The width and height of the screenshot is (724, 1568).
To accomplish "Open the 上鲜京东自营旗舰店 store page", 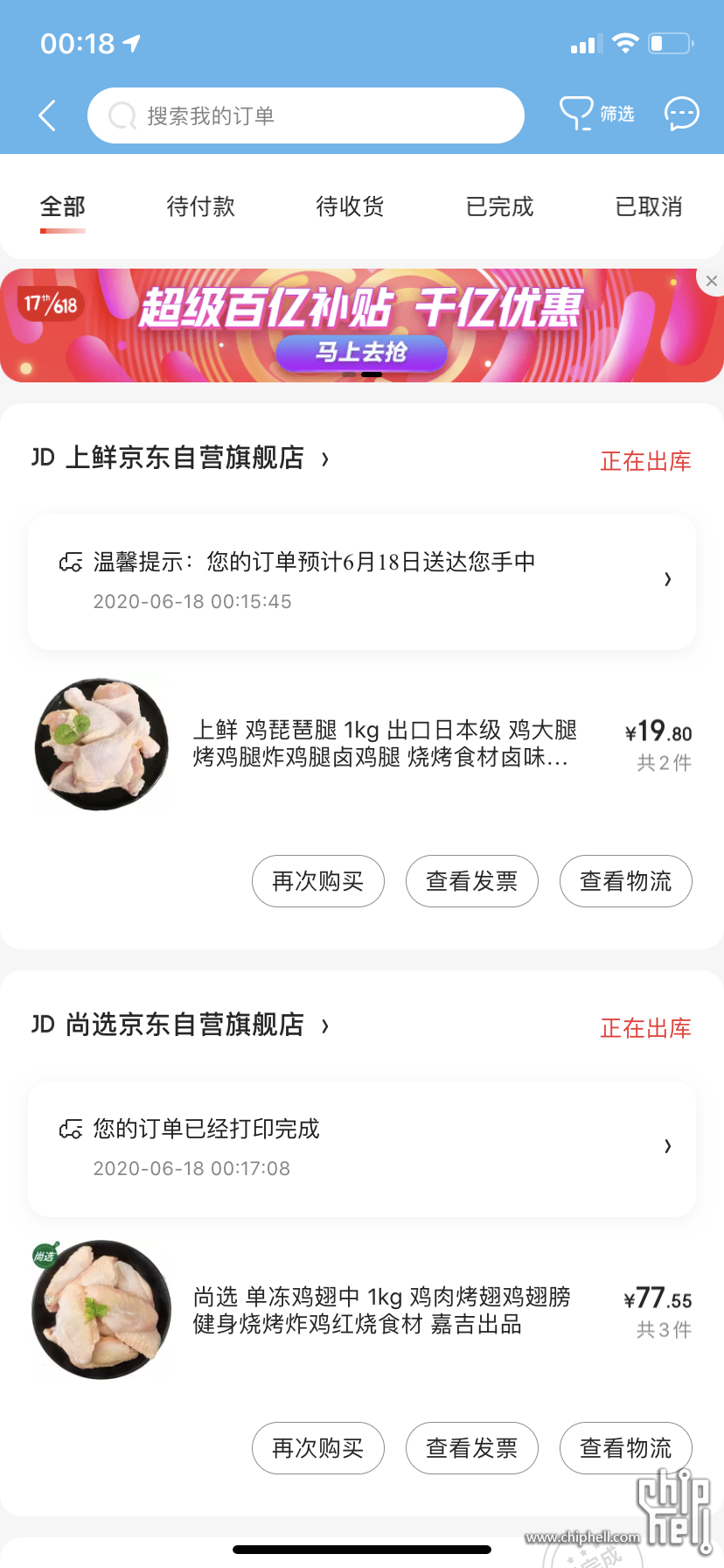I will pyautogui.click(x=185, y=458).
